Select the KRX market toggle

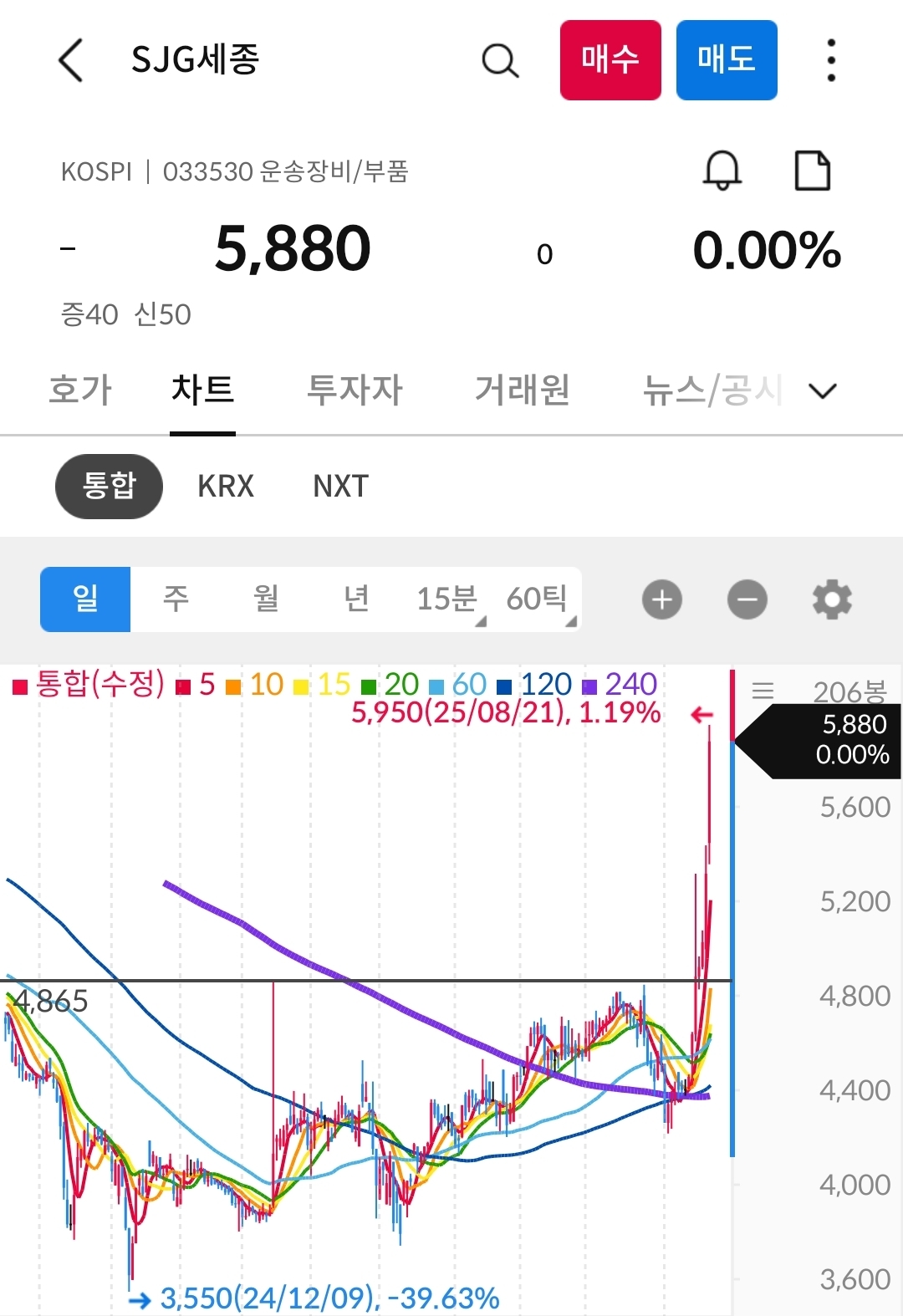[x=223, y=486]
